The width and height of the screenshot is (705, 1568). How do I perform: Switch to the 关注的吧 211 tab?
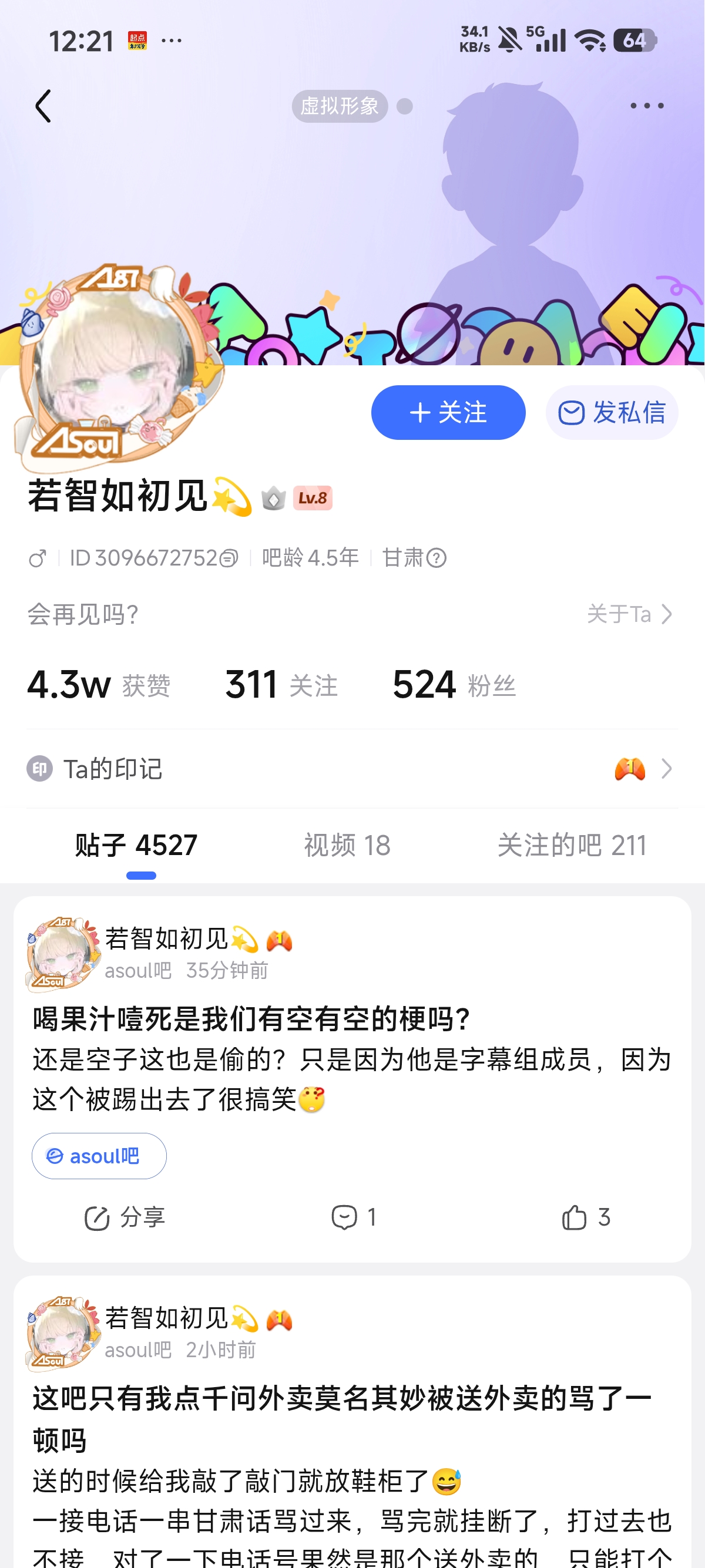(x=572, y=846)
